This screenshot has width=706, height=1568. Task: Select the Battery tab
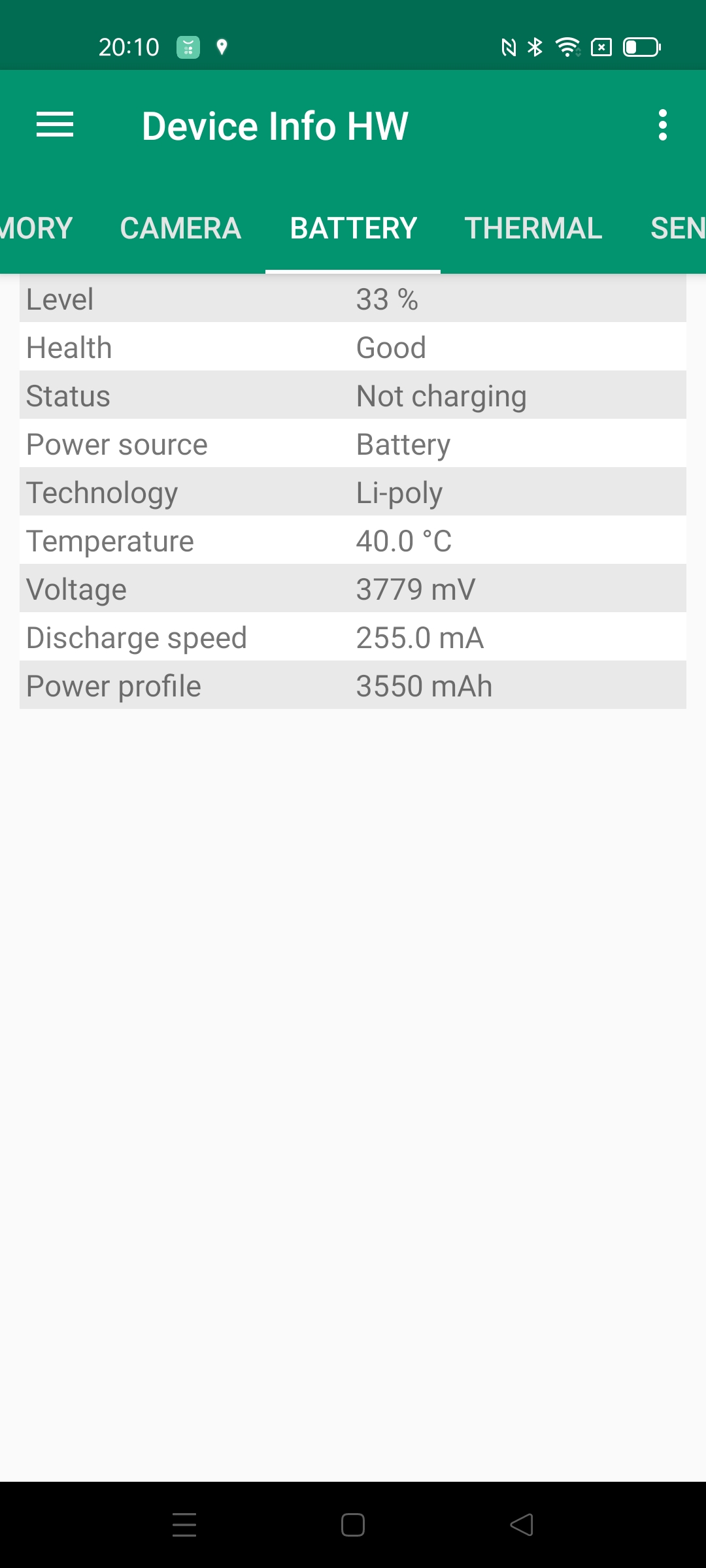click(x=353, y=228)
